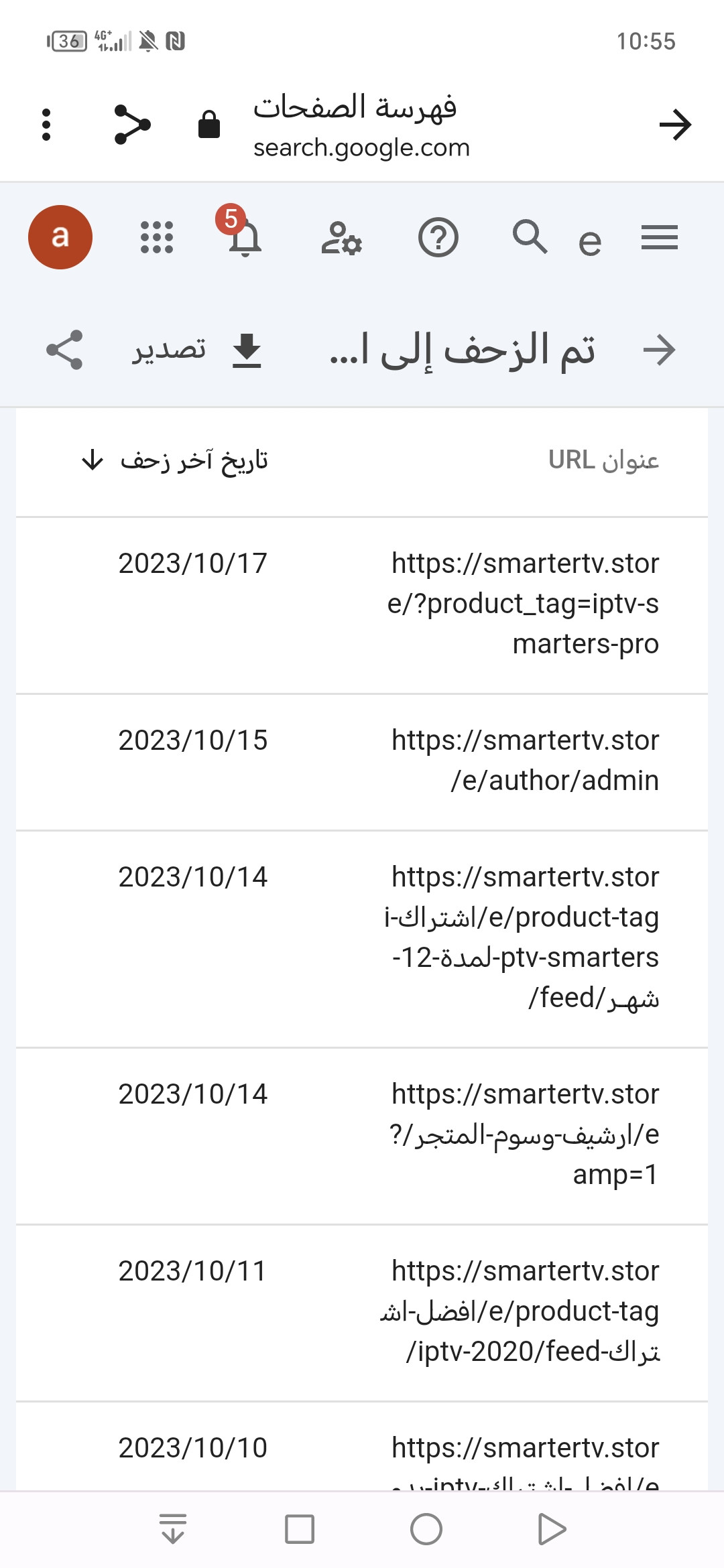This screenshot has height=1568, width=724.
Task: Go back using the arrow beside تم الزحف
Action: pyautogui.click(x=658, y=350)
